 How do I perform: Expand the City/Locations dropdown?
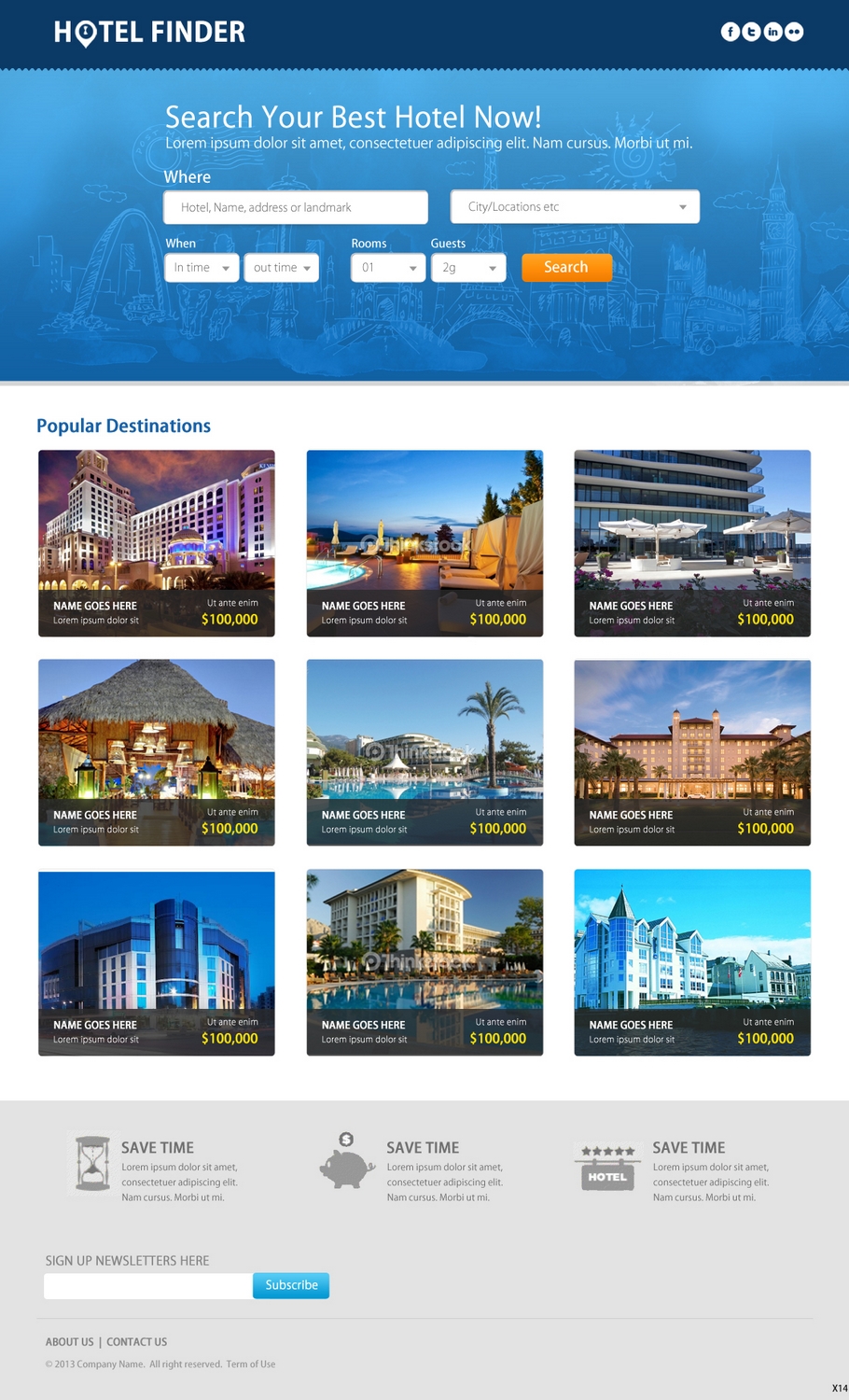coord(575,207)
